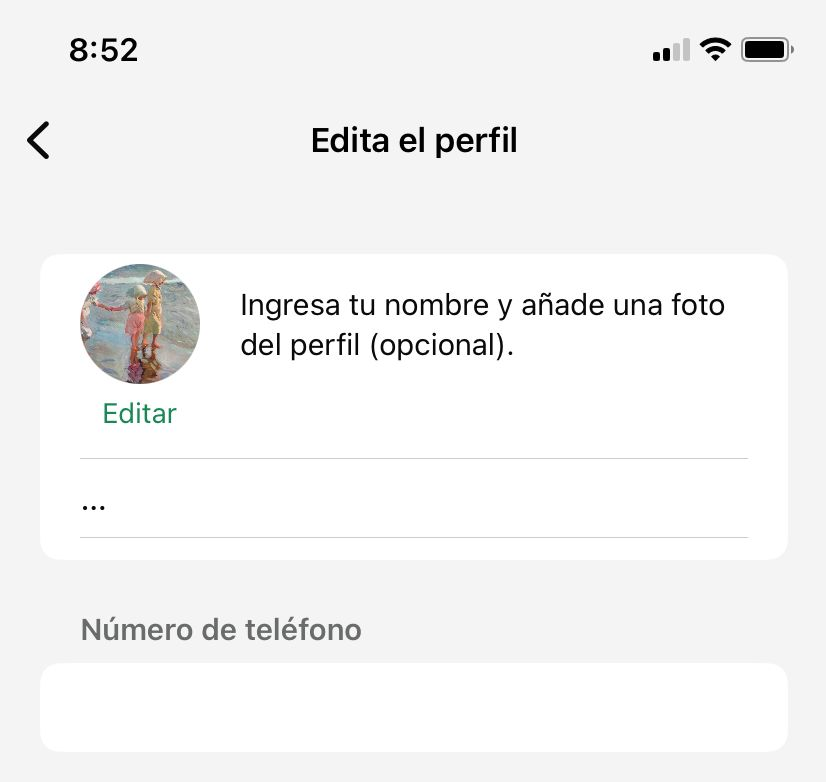Go back from Edita el perfil
The image size is (826, 782).
click(x=38, y=141)
